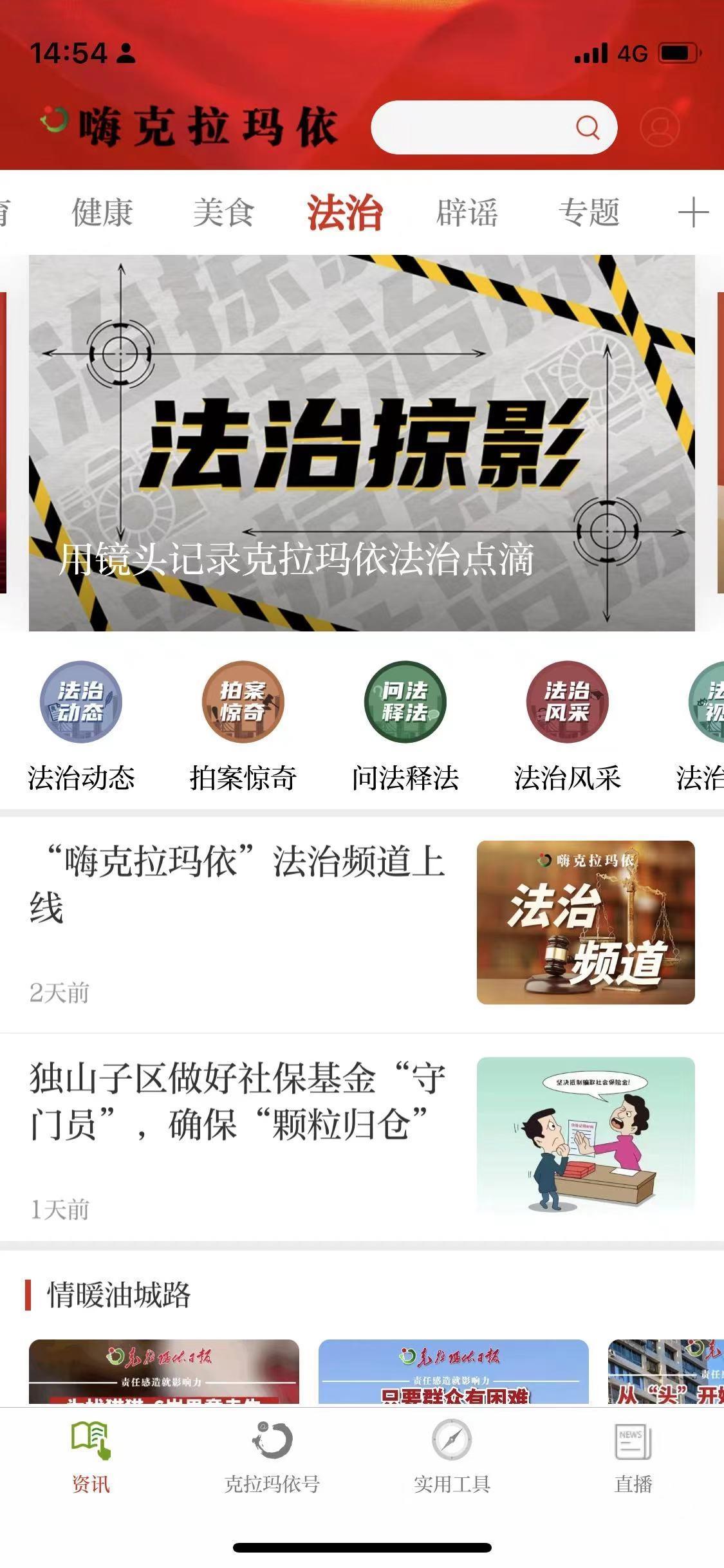Select the 辟谣 channel tab
Image resolution: width=724 pixels, height=1568 pixels.
click(467, 212)
